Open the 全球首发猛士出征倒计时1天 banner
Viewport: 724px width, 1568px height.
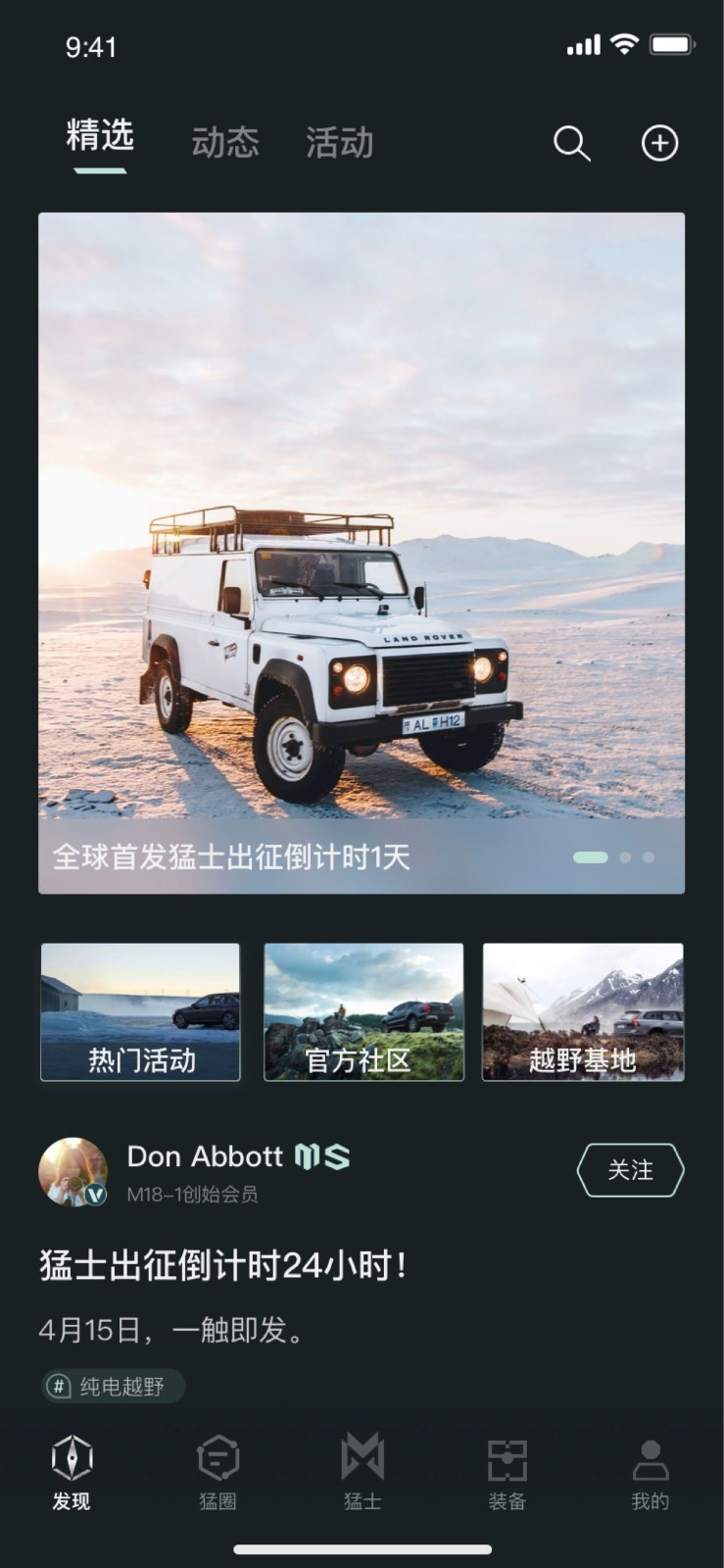(362, 552)
